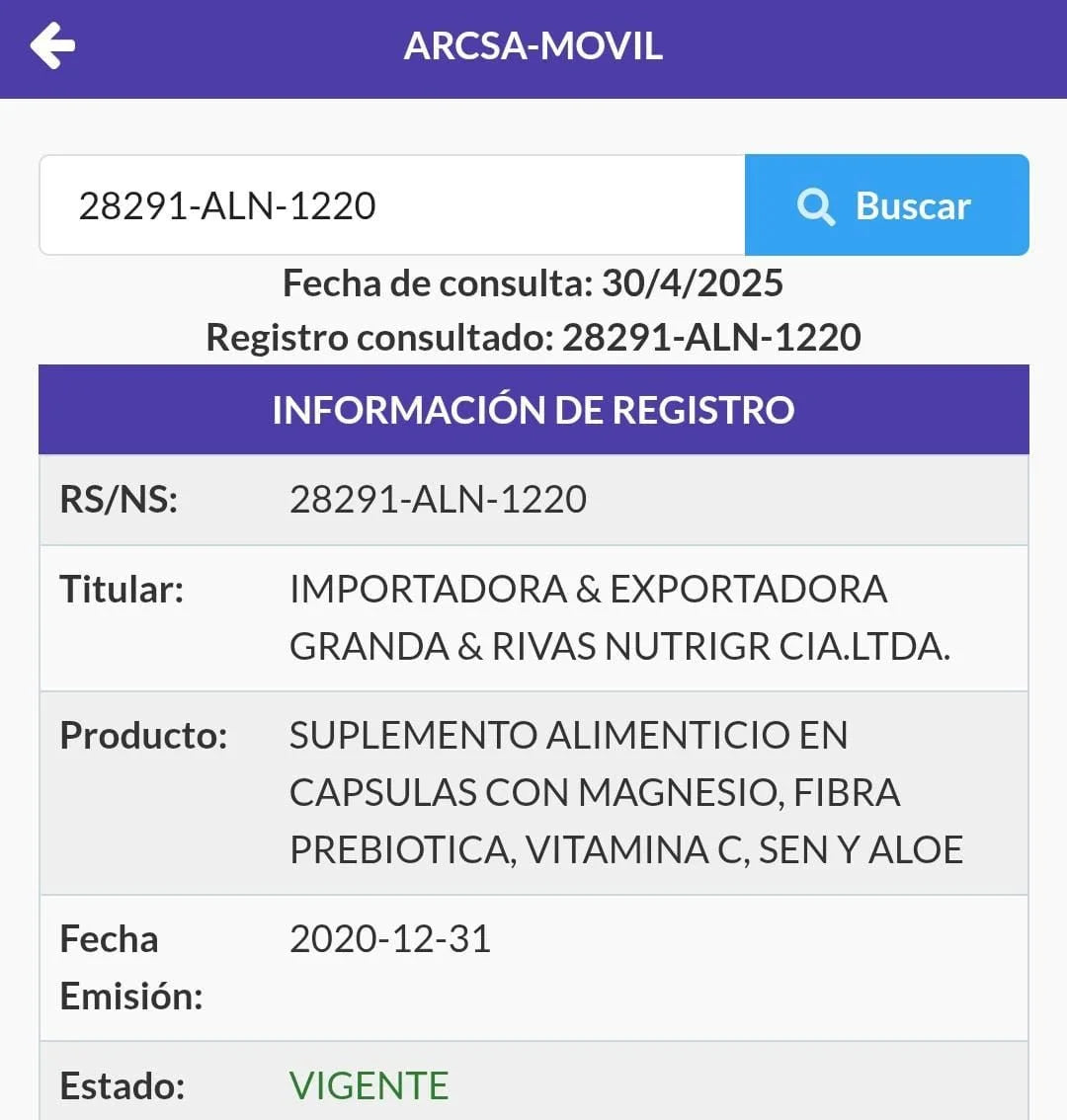Select the Fecha Emisión date 2020-12-31
1067x1120 pixels.
391,939
